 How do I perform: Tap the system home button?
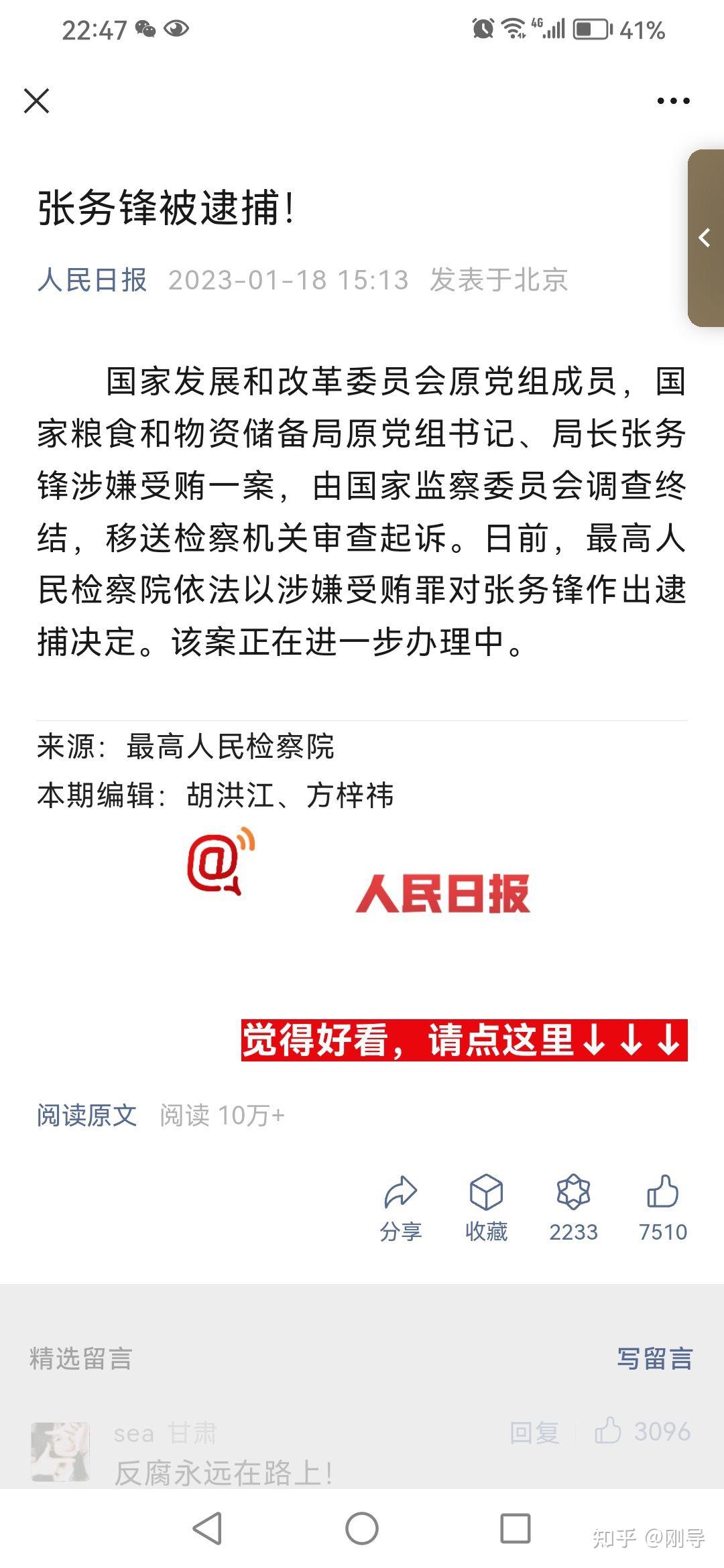362,1528
